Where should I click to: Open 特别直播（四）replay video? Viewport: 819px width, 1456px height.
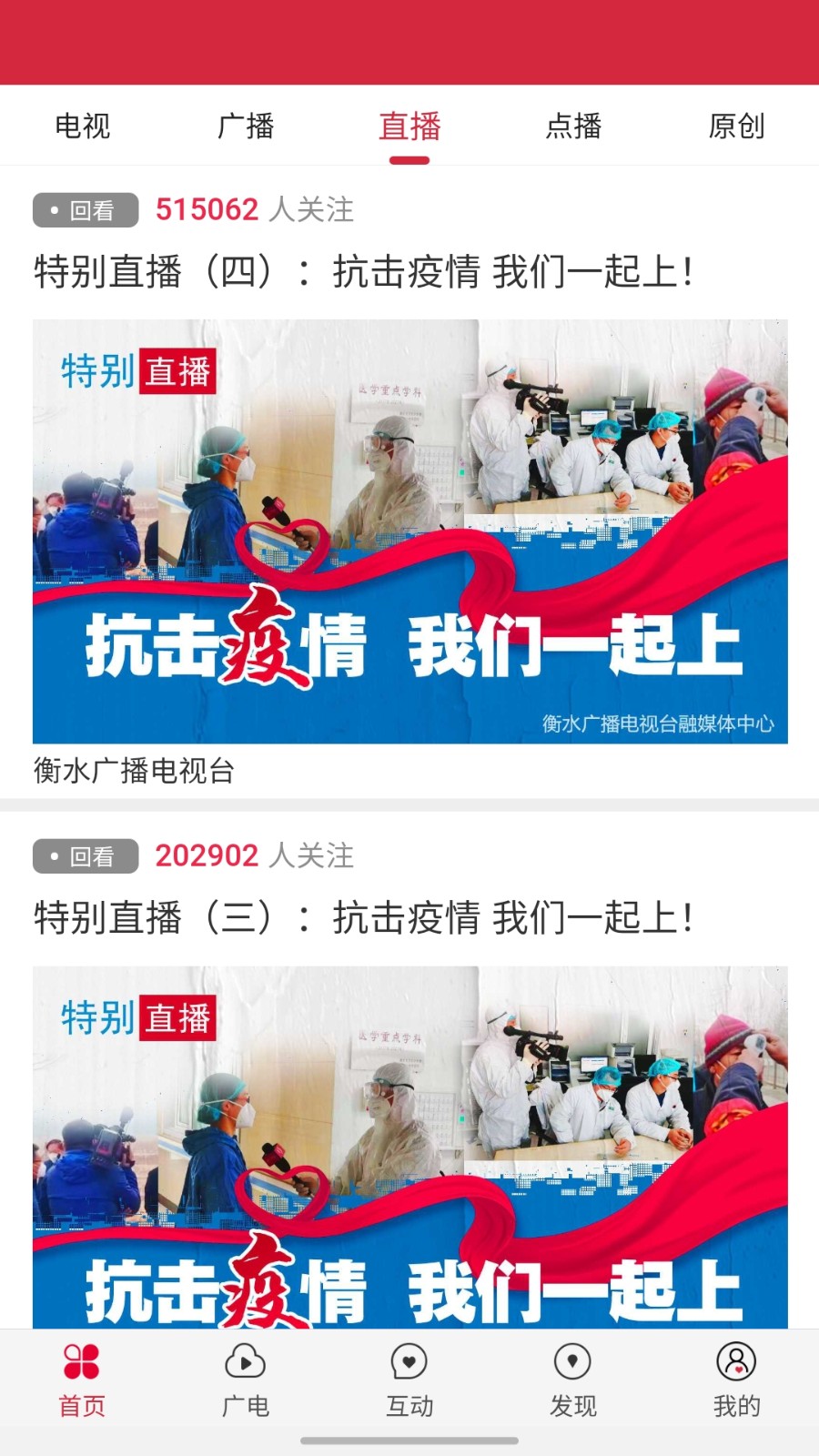(409, 531)
